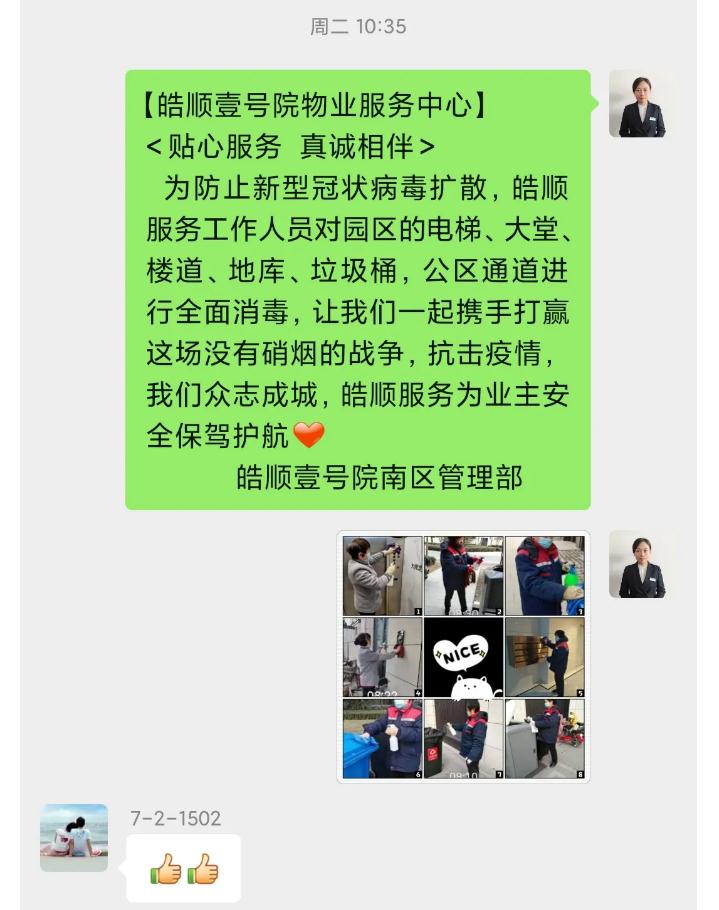Open profile of member 7-2-1502
719x910 pixels.
74,838
